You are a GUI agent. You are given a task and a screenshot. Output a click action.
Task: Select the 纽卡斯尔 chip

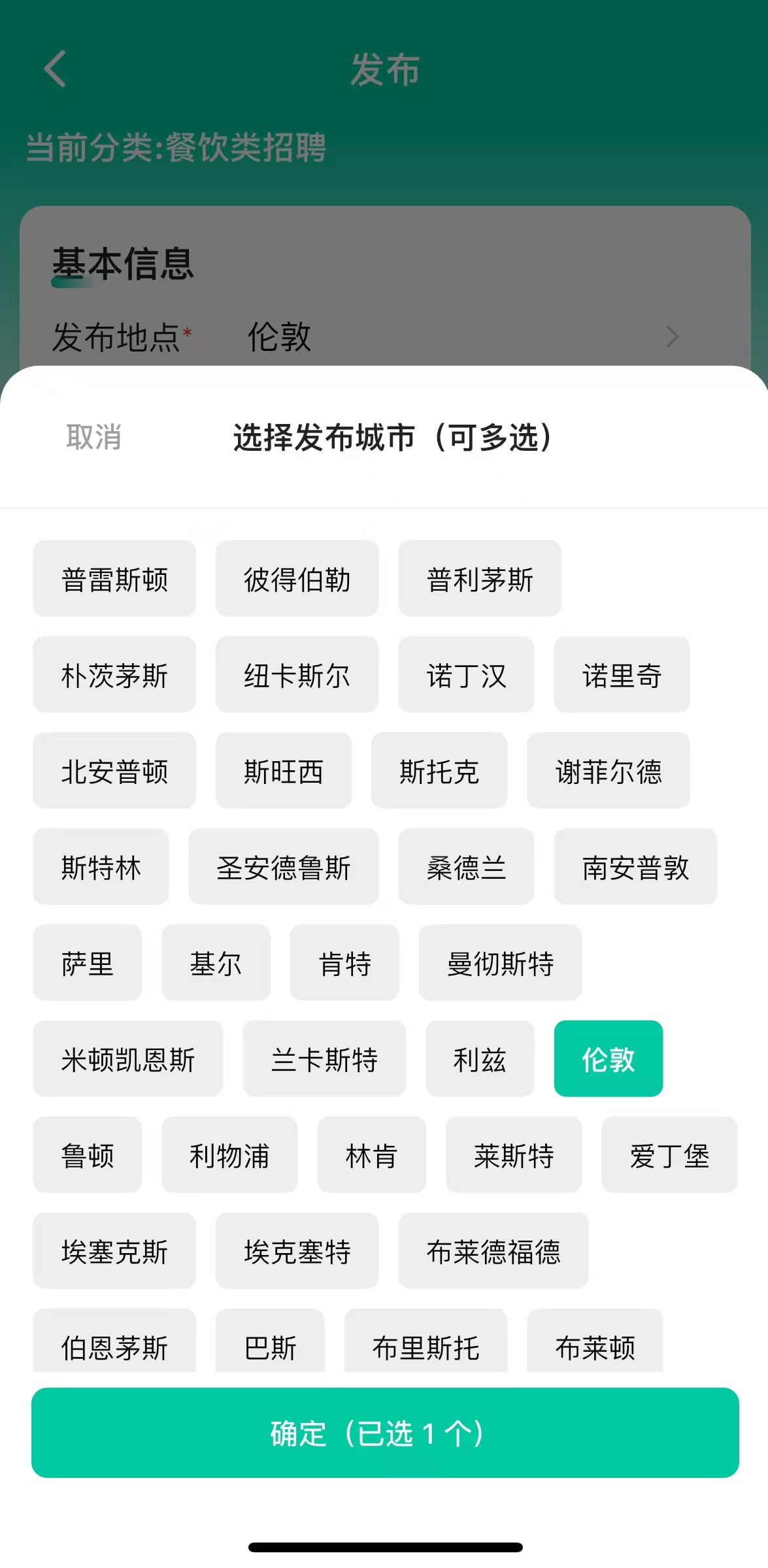297,674
